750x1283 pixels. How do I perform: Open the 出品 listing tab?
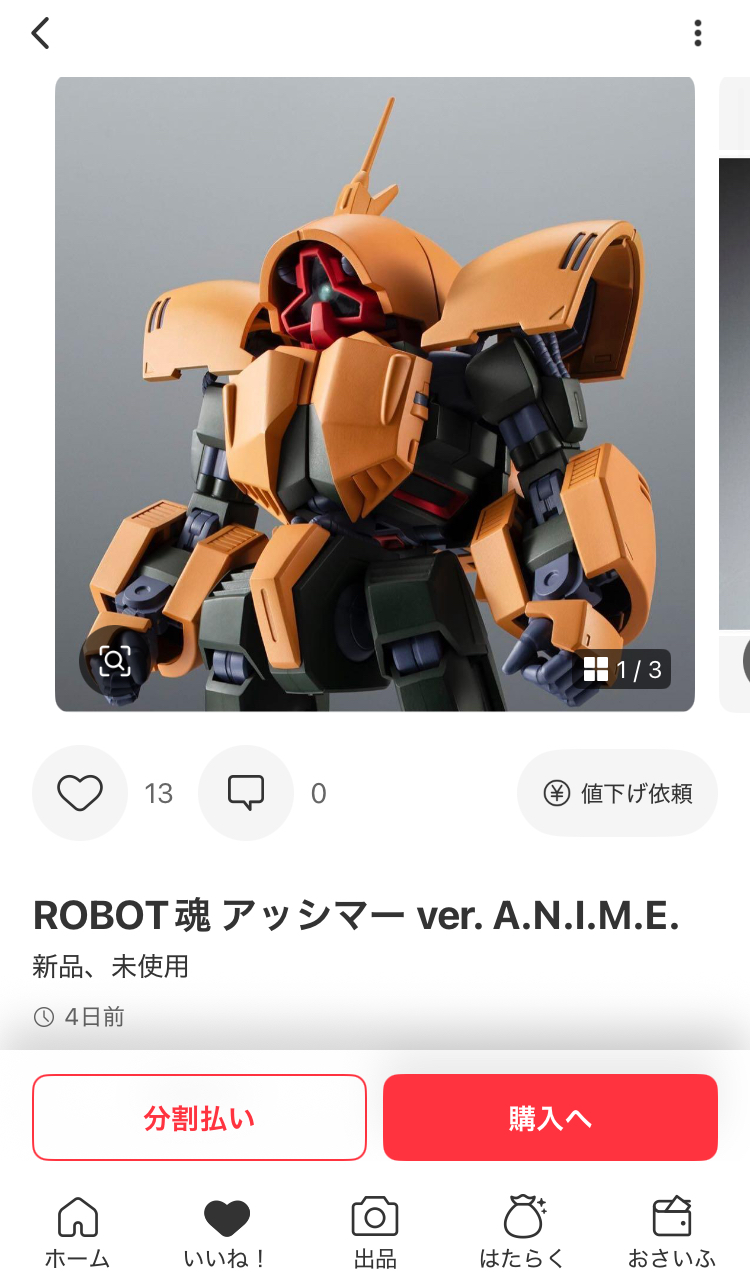375,1231
